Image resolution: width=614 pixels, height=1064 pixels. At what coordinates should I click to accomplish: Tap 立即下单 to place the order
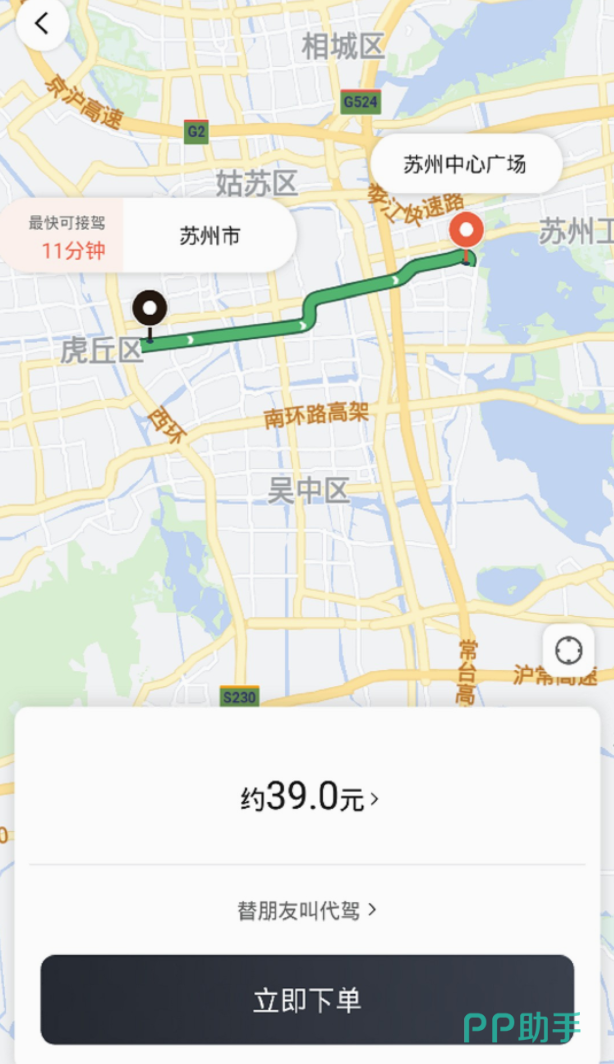tap(307, 1000)
